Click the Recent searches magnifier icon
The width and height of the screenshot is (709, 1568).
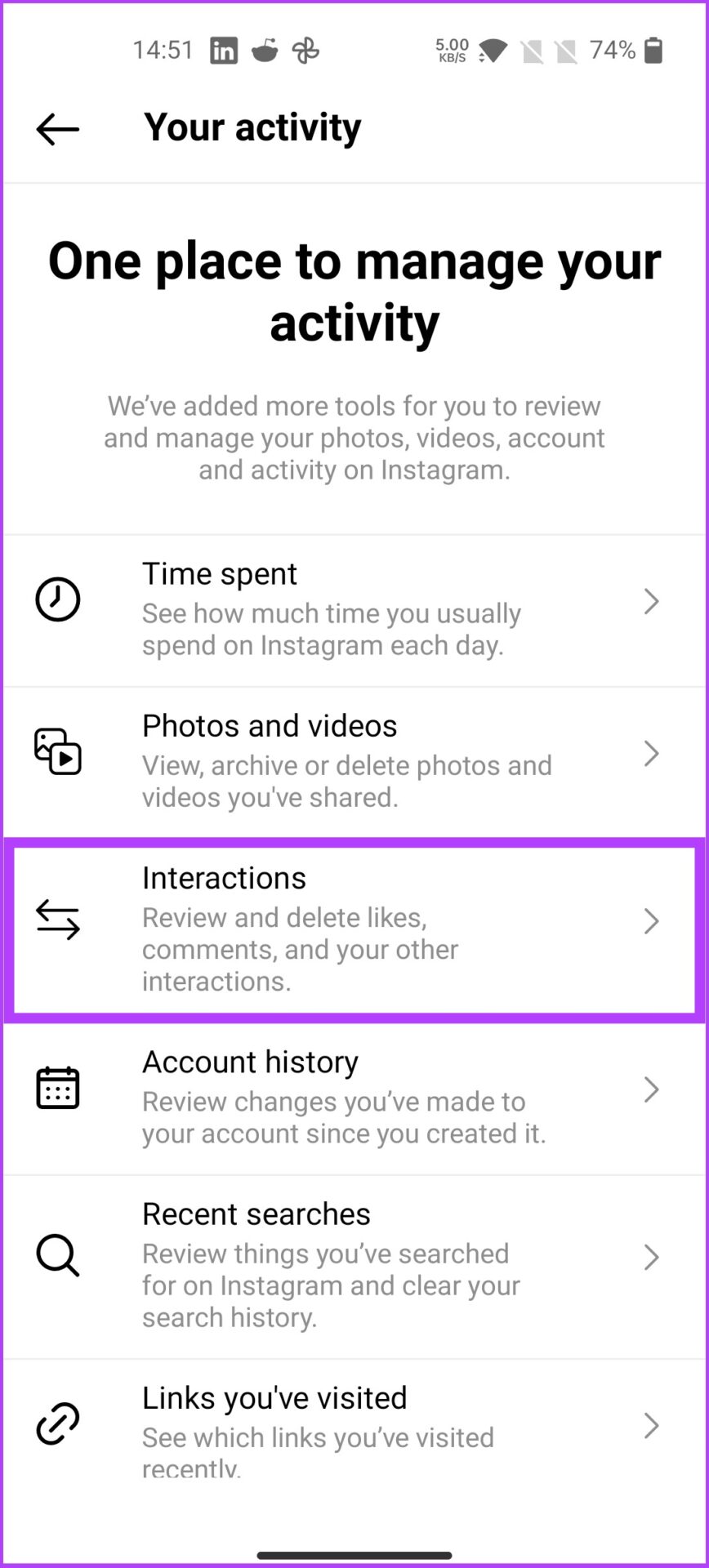(57, 1256)
